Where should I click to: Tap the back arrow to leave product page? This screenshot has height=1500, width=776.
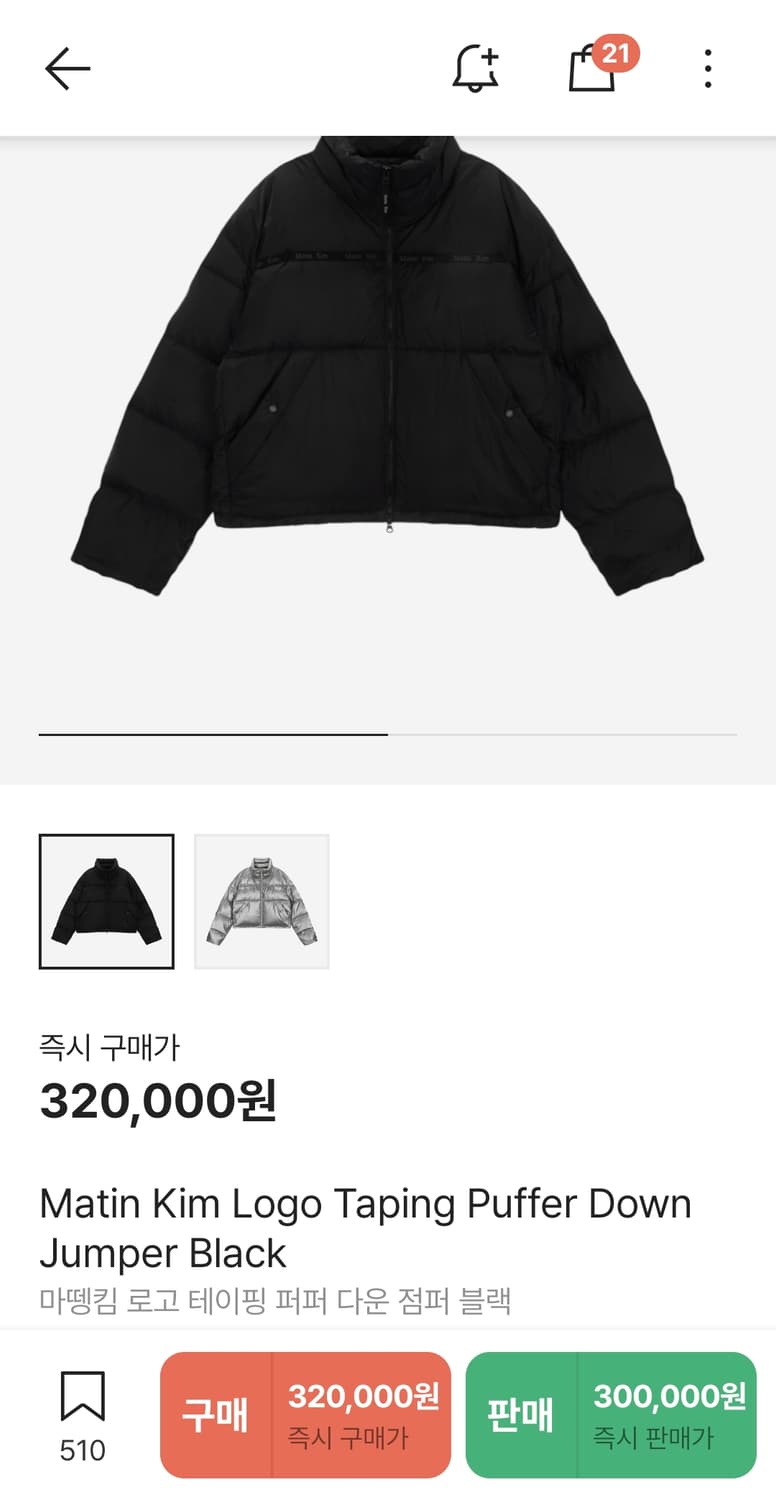[66, 68]
